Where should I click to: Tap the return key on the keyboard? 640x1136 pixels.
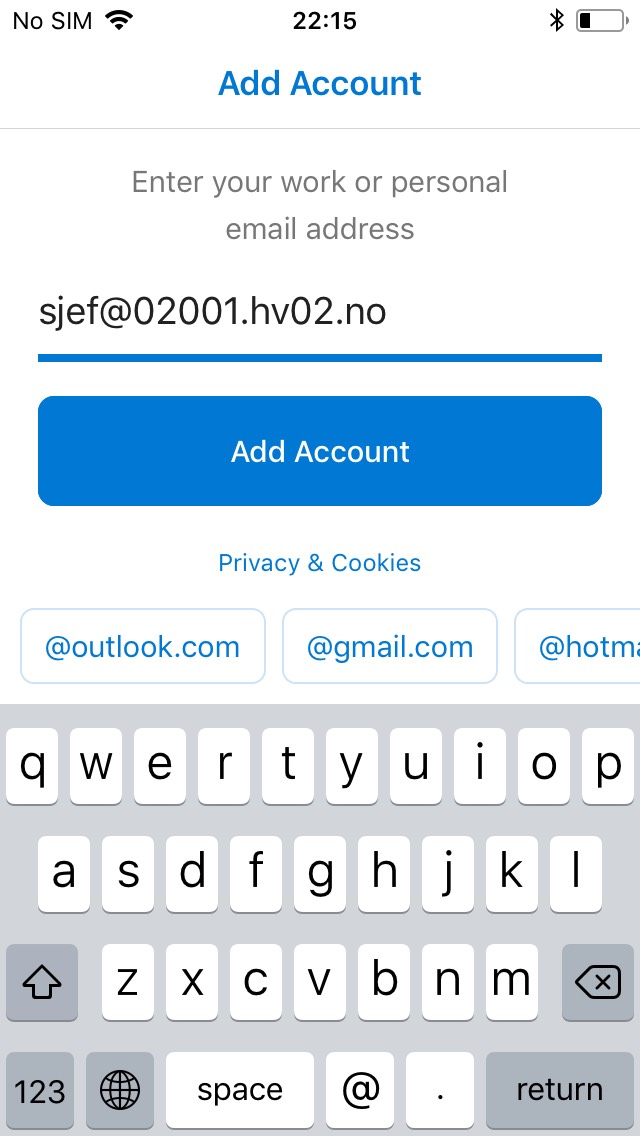[x=560, y=1089]
